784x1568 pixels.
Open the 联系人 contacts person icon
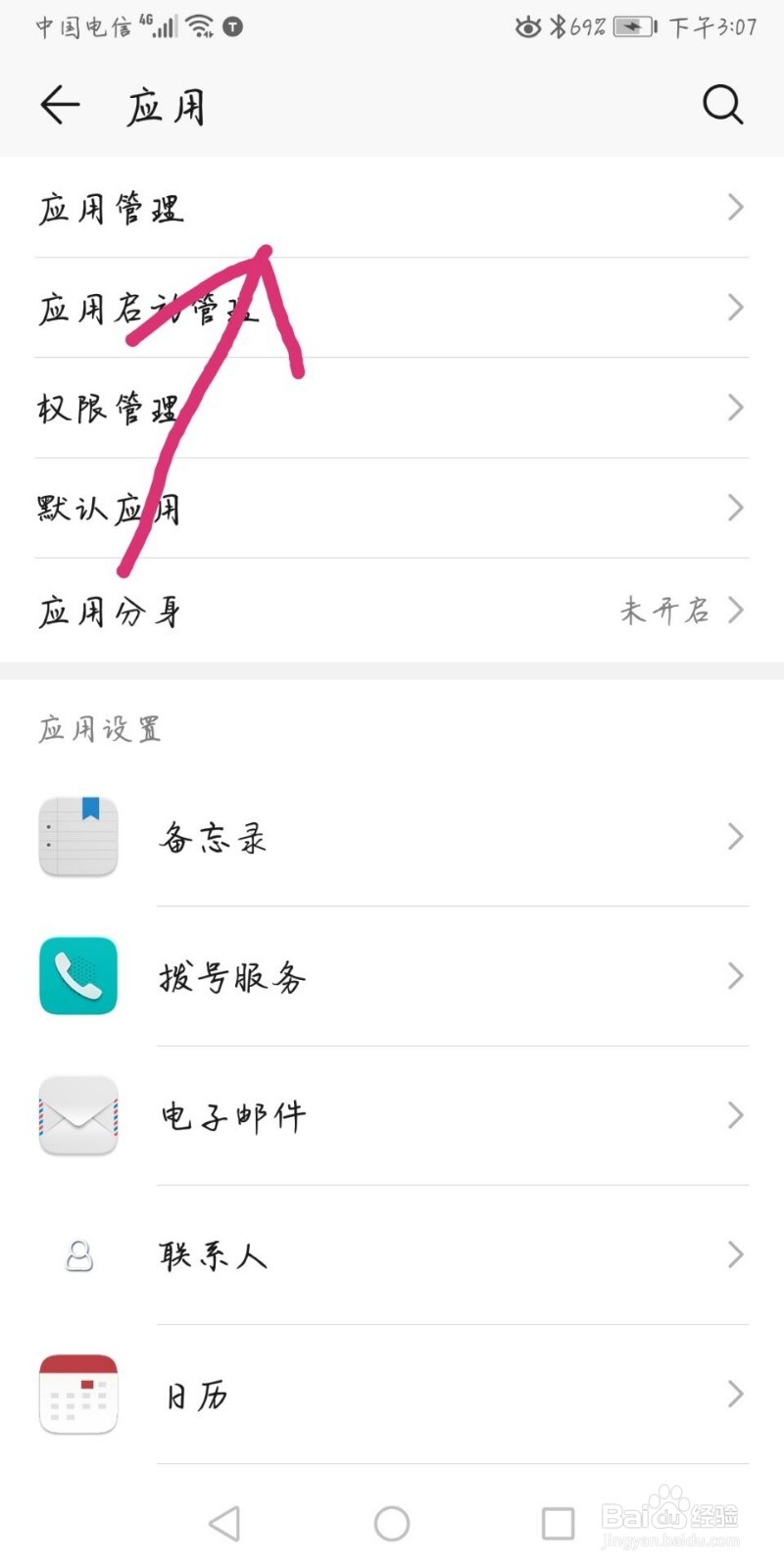pos(77,1254)
